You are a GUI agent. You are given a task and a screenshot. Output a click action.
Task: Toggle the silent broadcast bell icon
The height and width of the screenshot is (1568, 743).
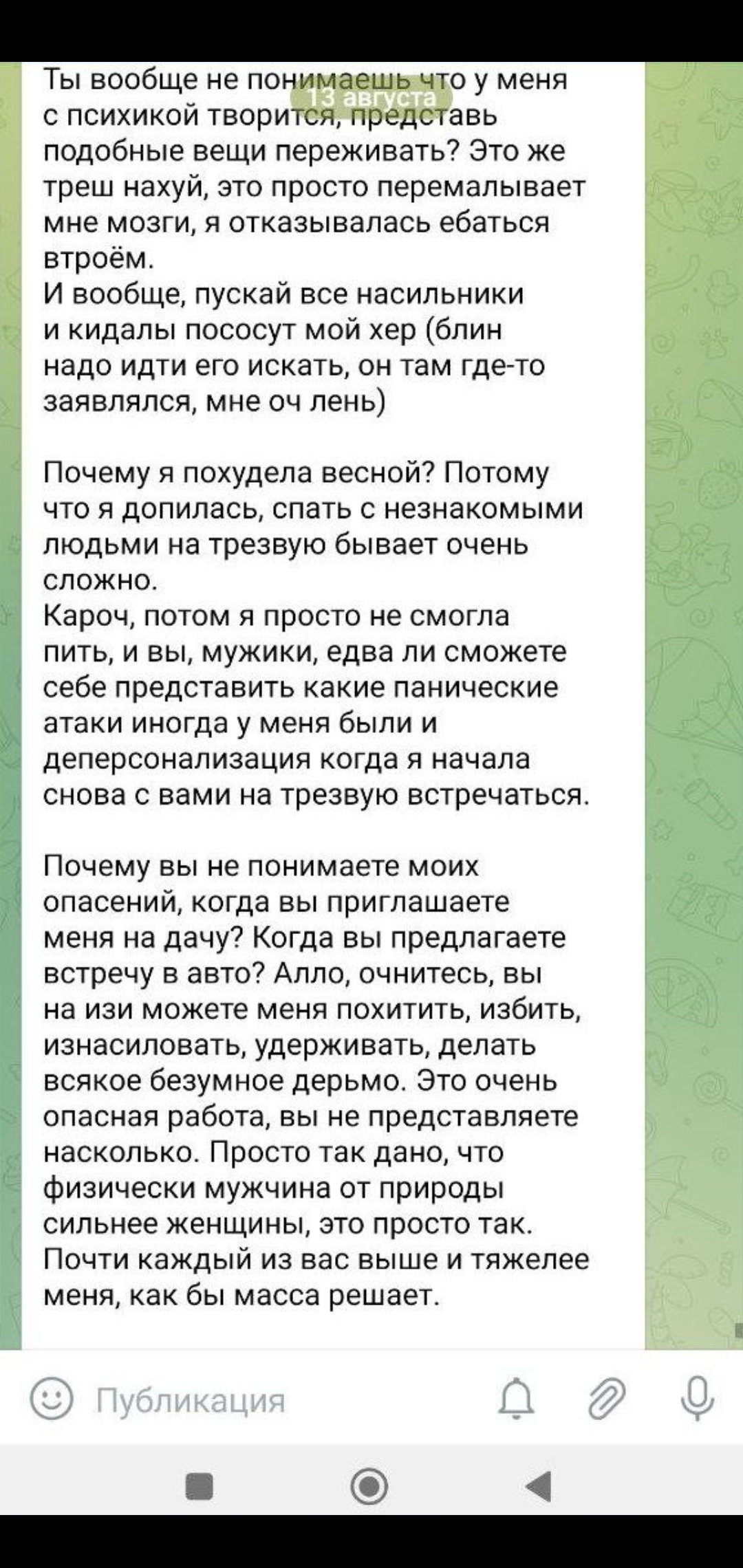(517, 1400)
